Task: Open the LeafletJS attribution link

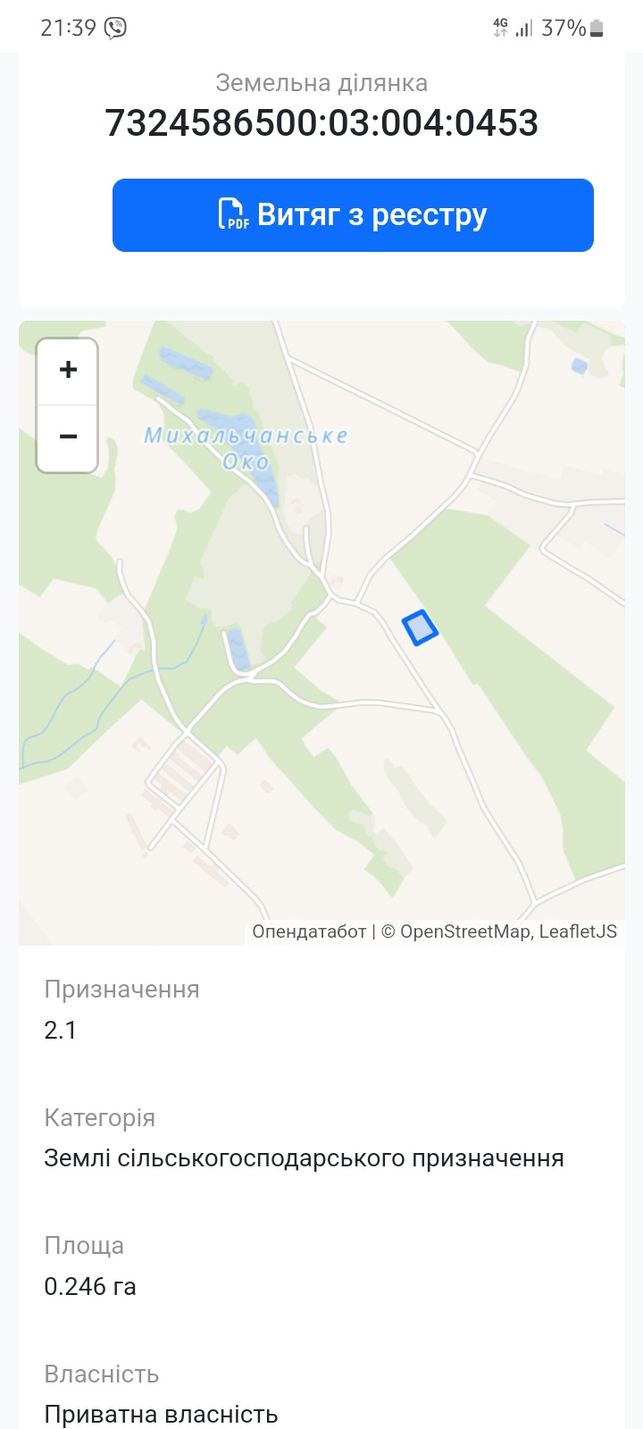Action: [x=578, y=931]
